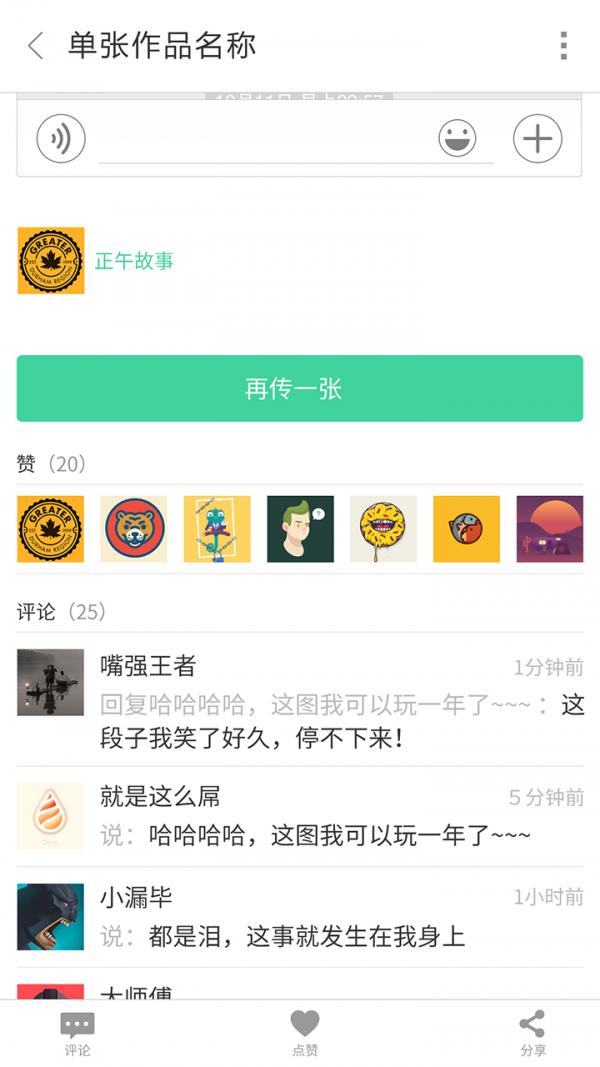Go back using the top-left arrow
The height and width of the screenshot is (1067, 600).
pos(35,46)
